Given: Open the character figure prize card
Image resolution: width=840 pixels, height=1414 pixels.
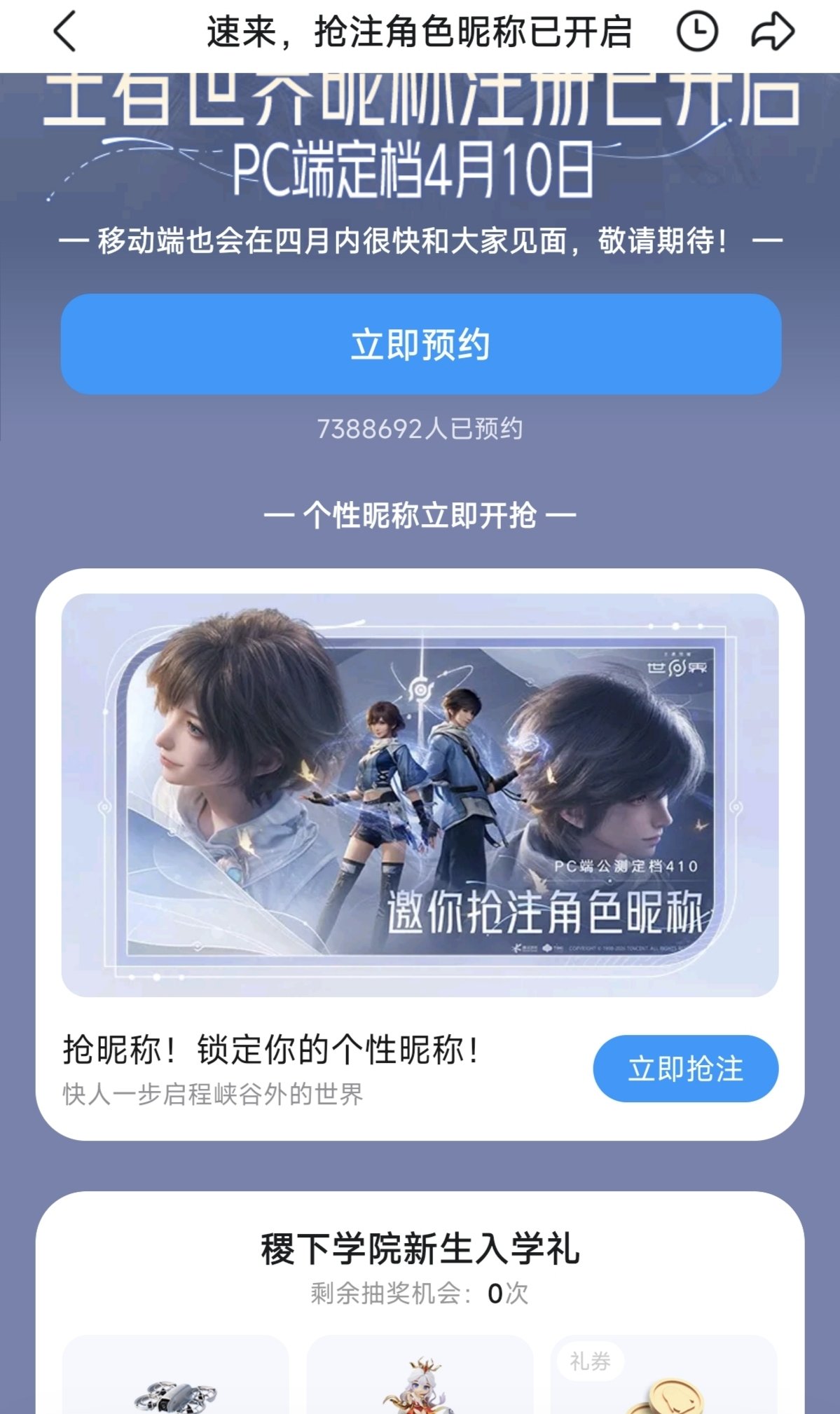Looking at the screenshot, I should pos(420,1377).
